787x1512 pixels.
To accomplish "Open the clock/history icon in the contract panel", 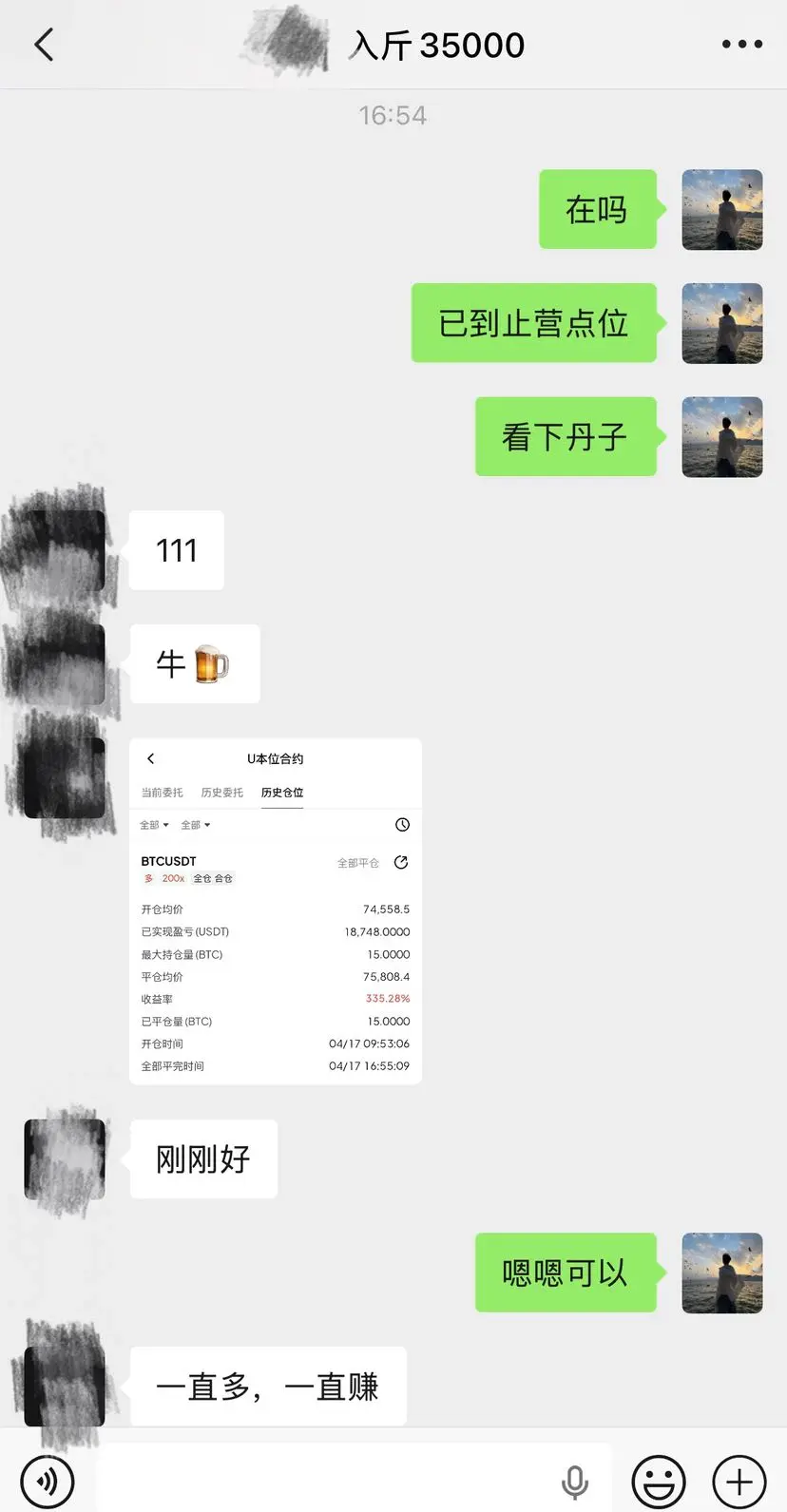I will pos(402,825).
